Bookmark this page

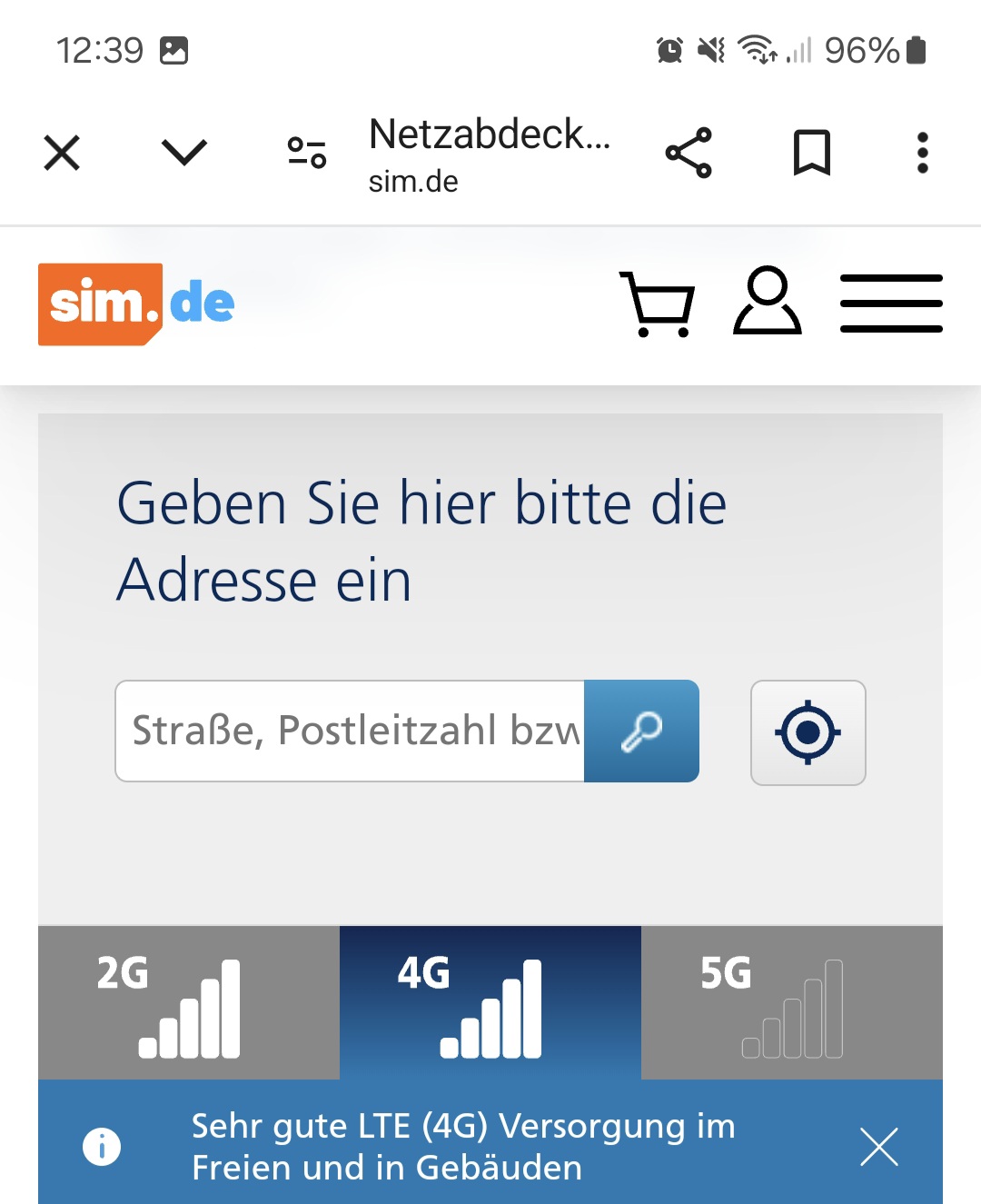(x=811, y=153)
